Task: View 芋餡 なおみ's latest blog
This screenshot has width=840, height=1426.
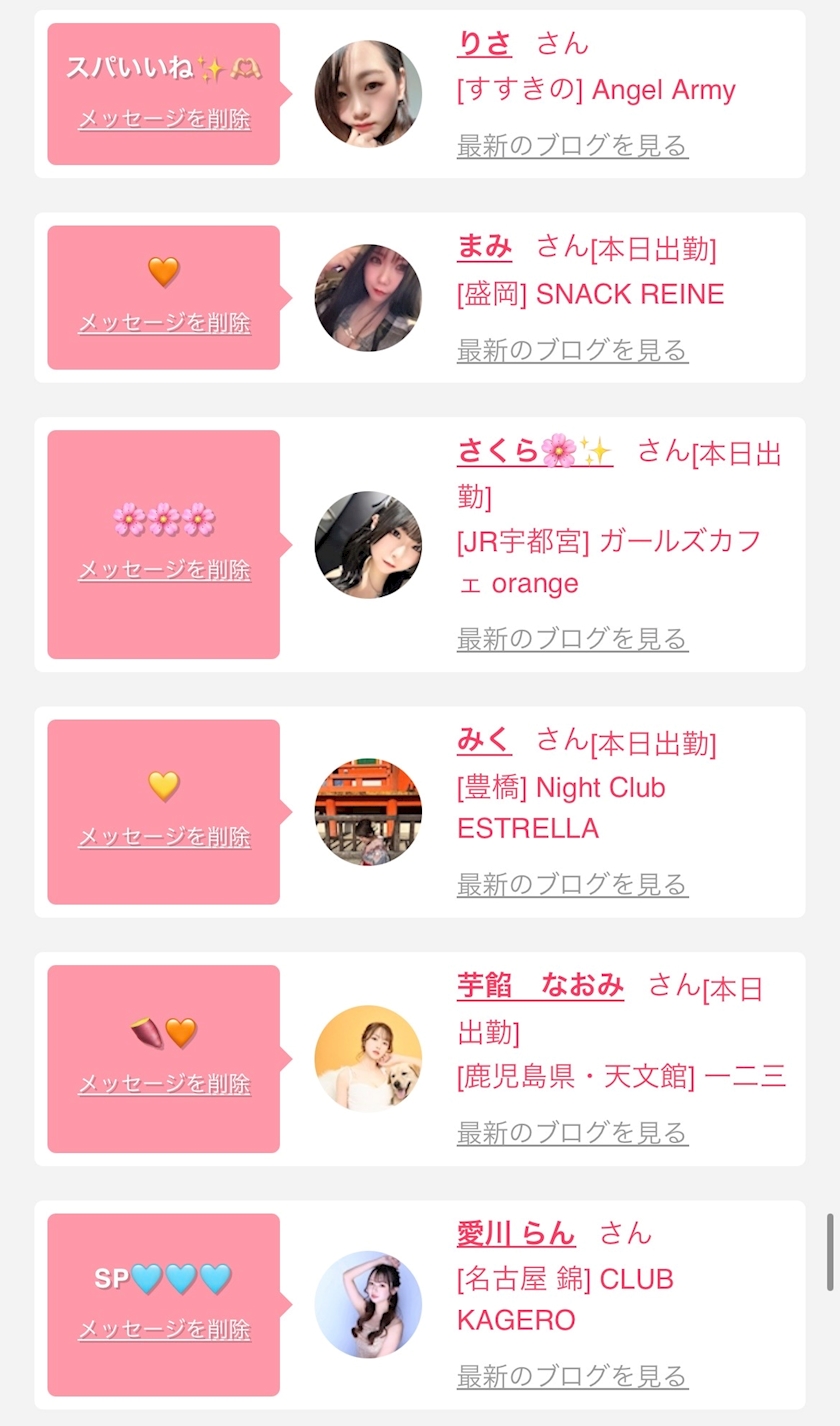Action: pos(572,1133)
